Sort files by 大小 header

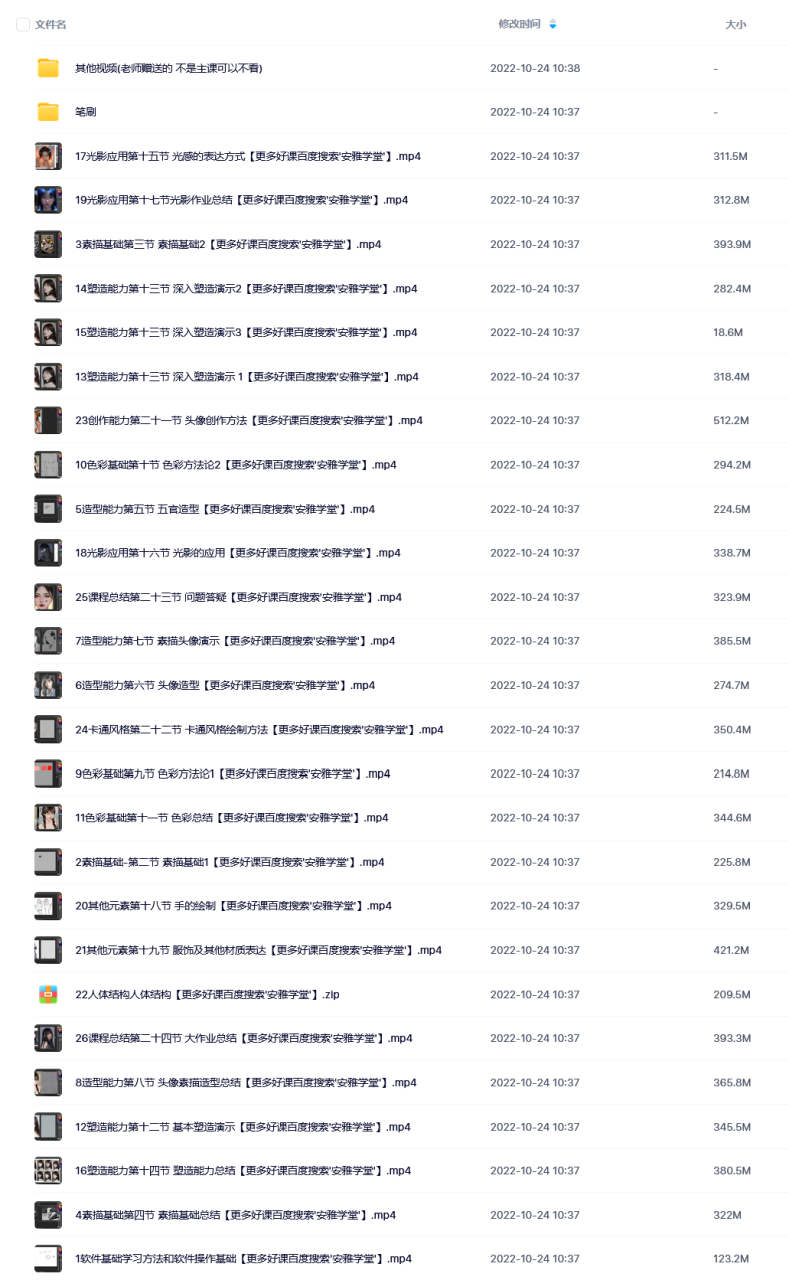pos(735,24)
